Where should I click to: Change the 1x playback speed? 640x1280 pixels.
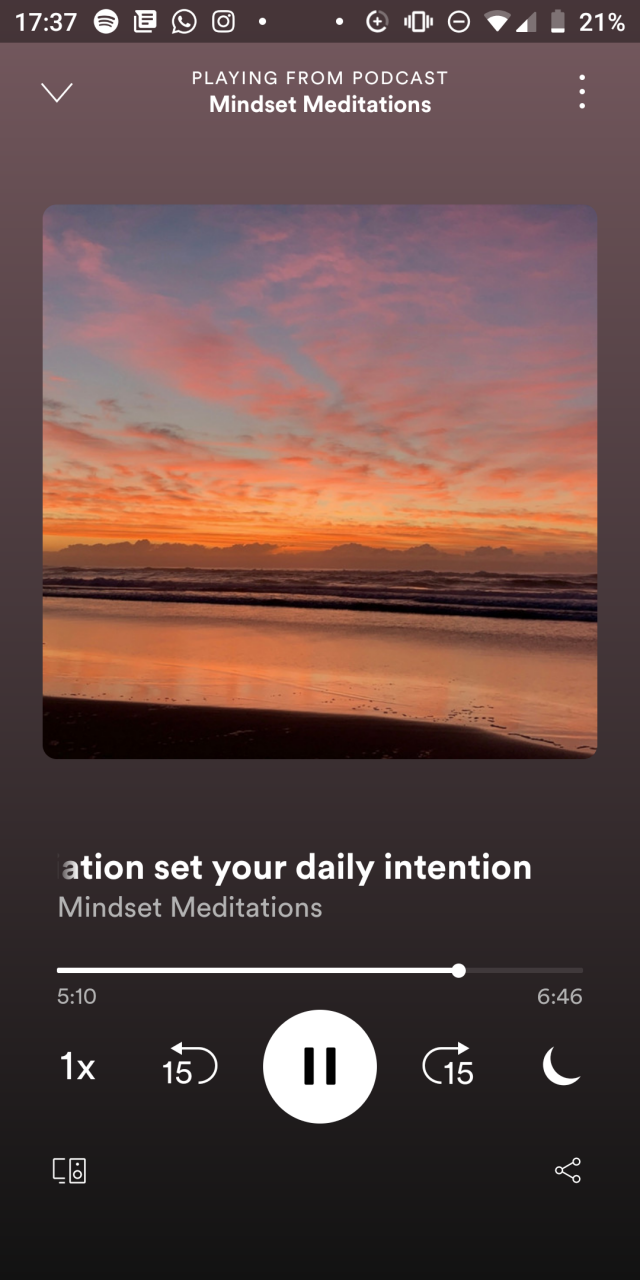[77, 1067]
